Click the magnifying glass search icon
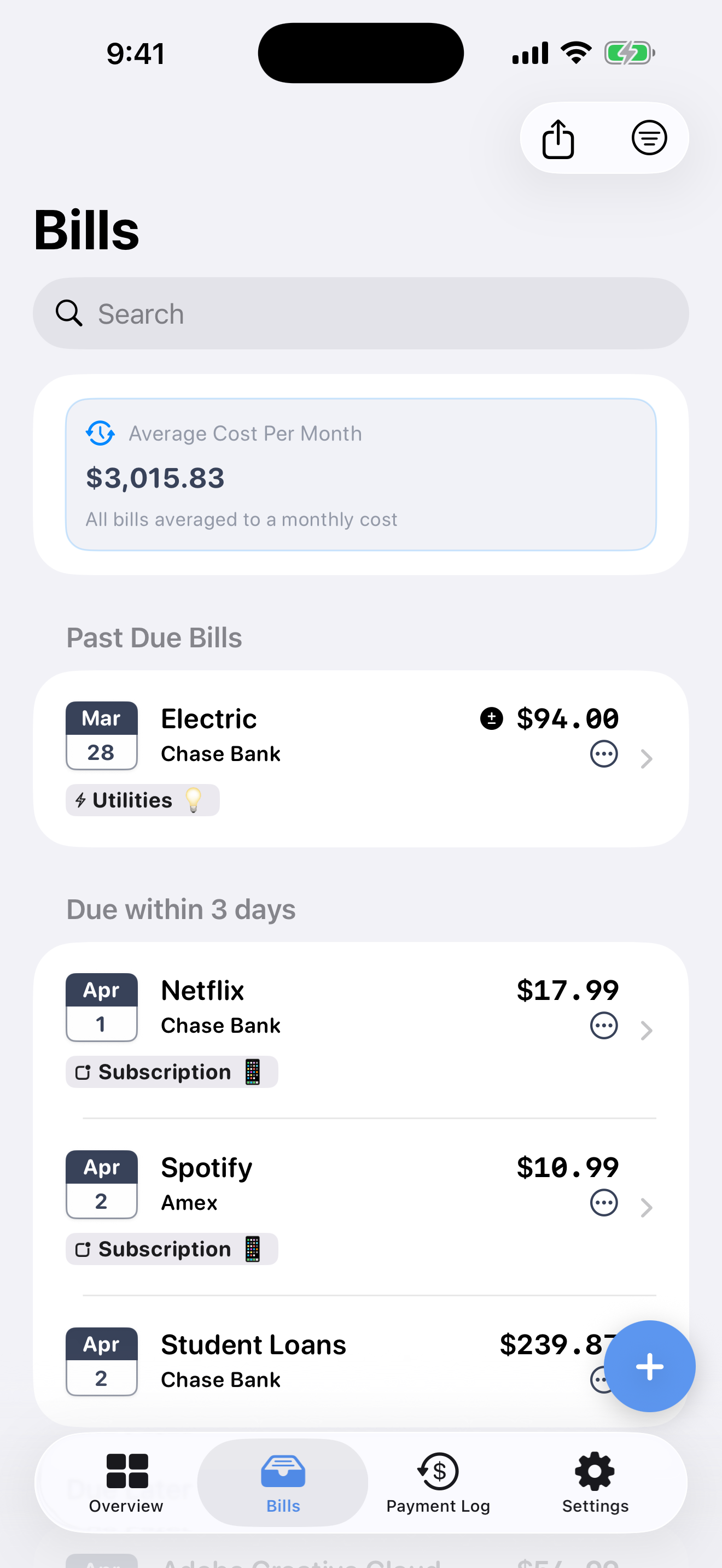Image resolution: width=722 pixels, height=1568 pixels. pyautogui.click(x=69, y=313)
